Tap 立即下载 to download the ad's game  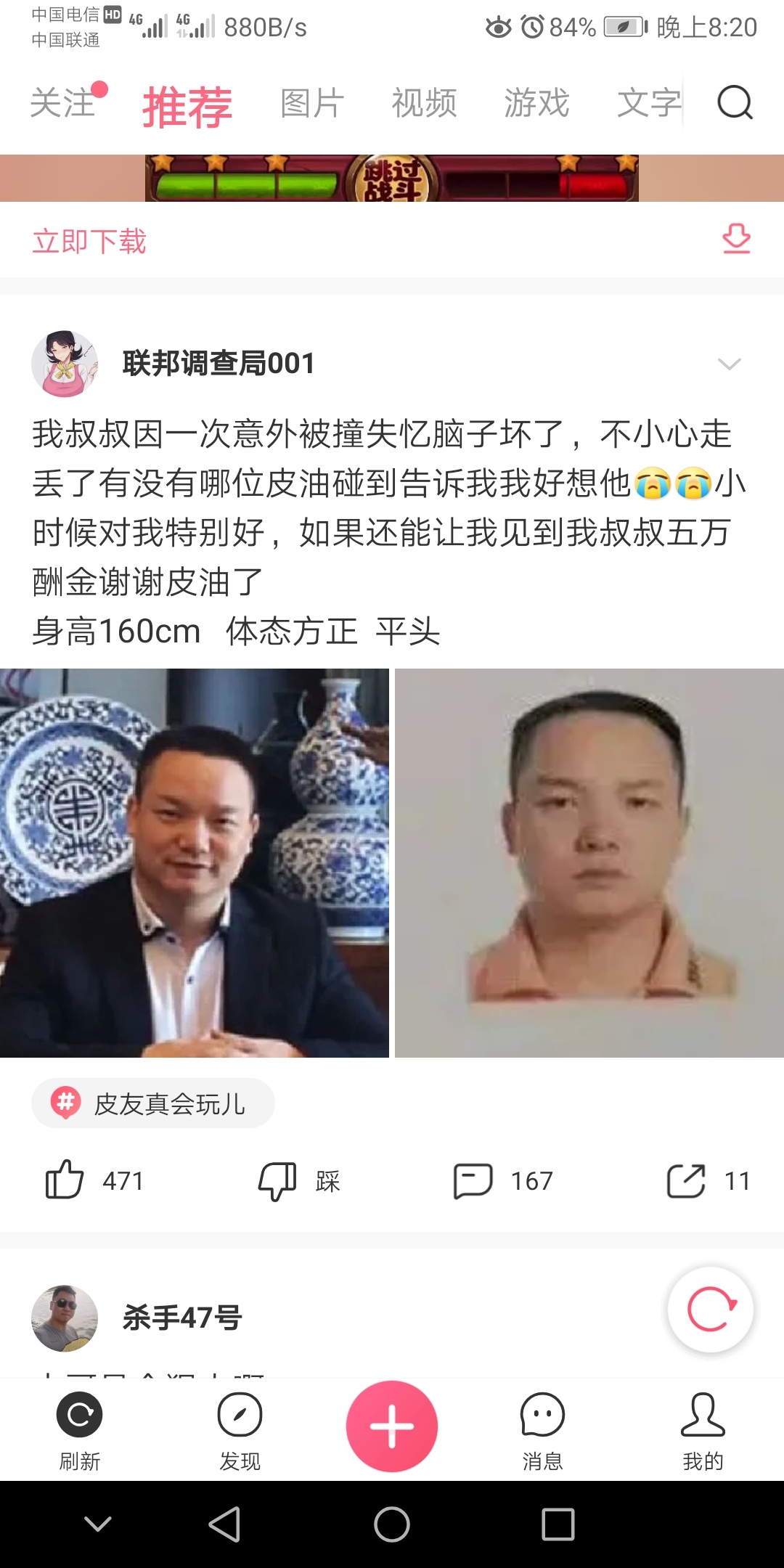89,241
